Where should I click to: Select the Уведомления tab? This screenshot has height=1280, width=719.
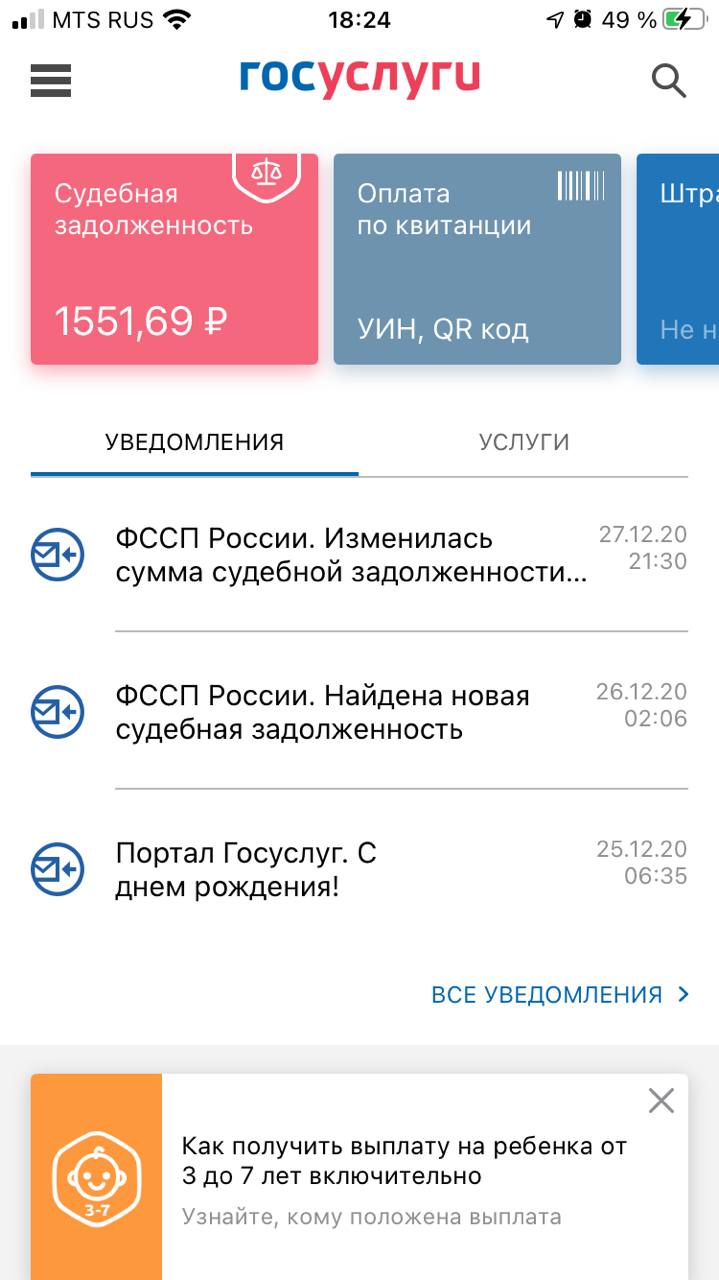[194, 442]
